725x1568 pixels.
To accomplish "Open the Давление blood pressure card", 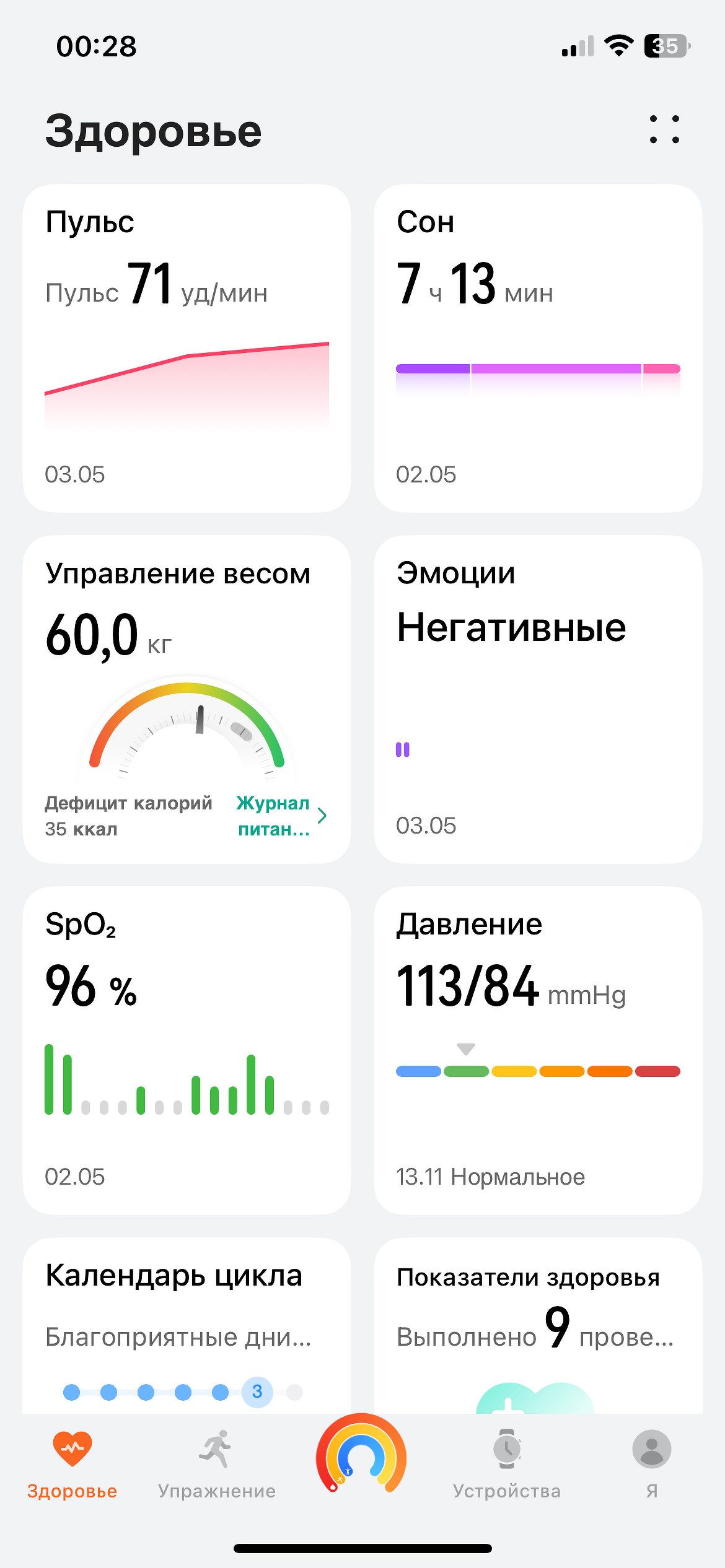I will click(538, 1050).
